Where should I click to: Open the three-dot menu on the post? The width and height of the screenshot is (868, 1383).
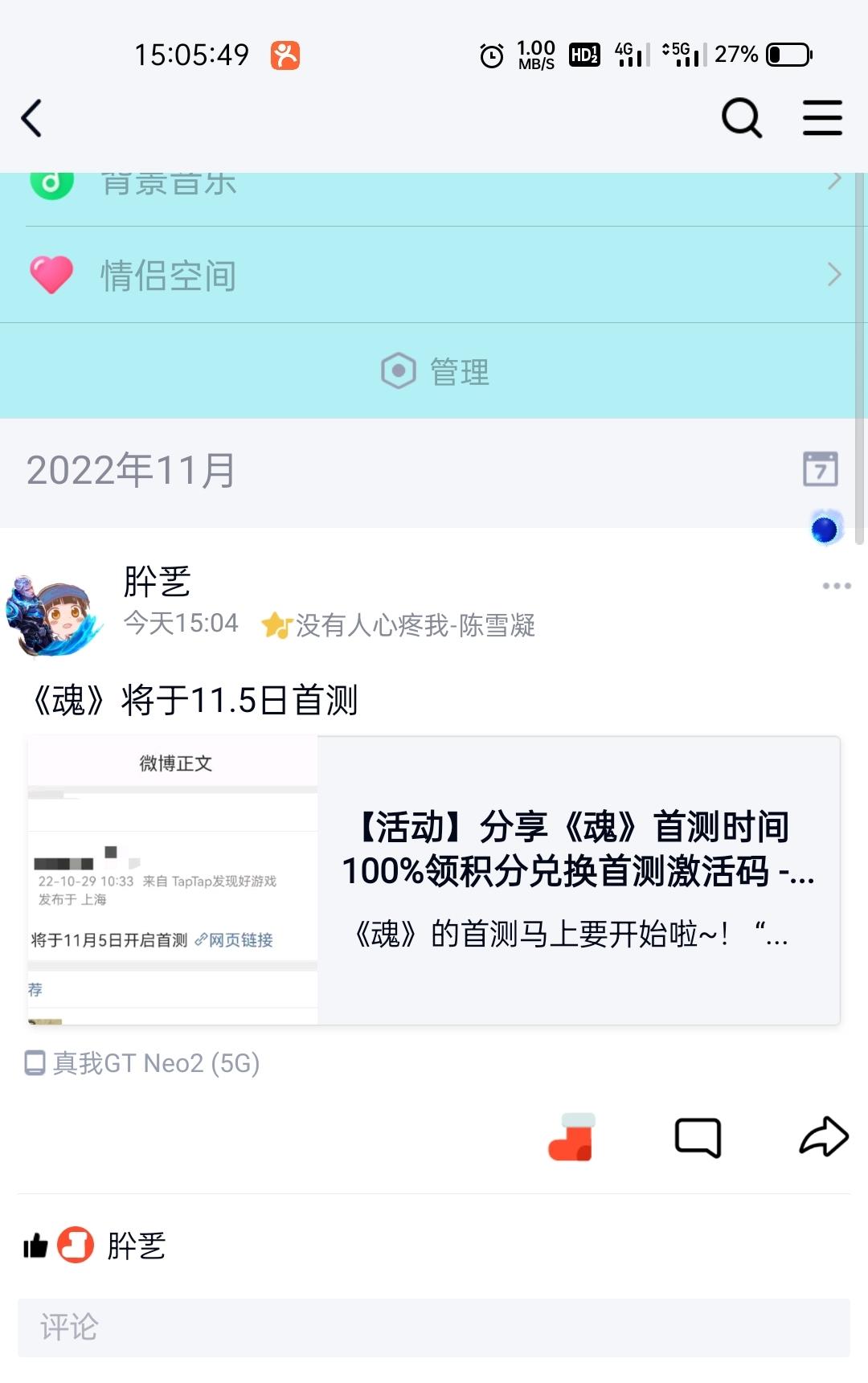coord(837,585)
